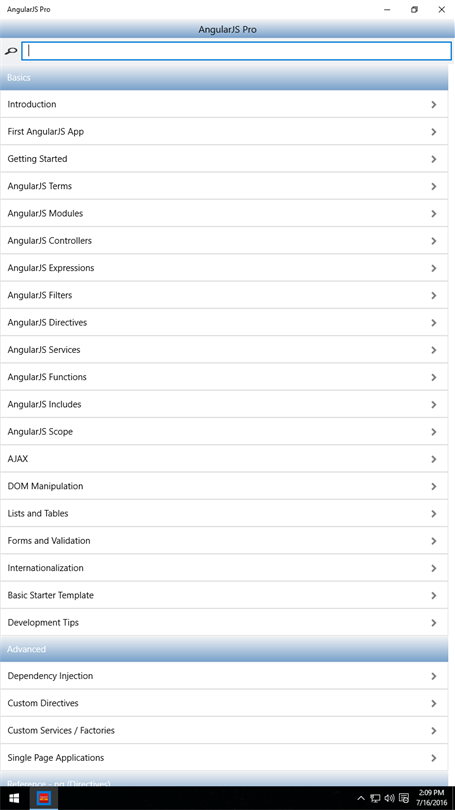Screen dimensions: 455x810
Task: Open AngularJS Directives
Action: (224, 323)
